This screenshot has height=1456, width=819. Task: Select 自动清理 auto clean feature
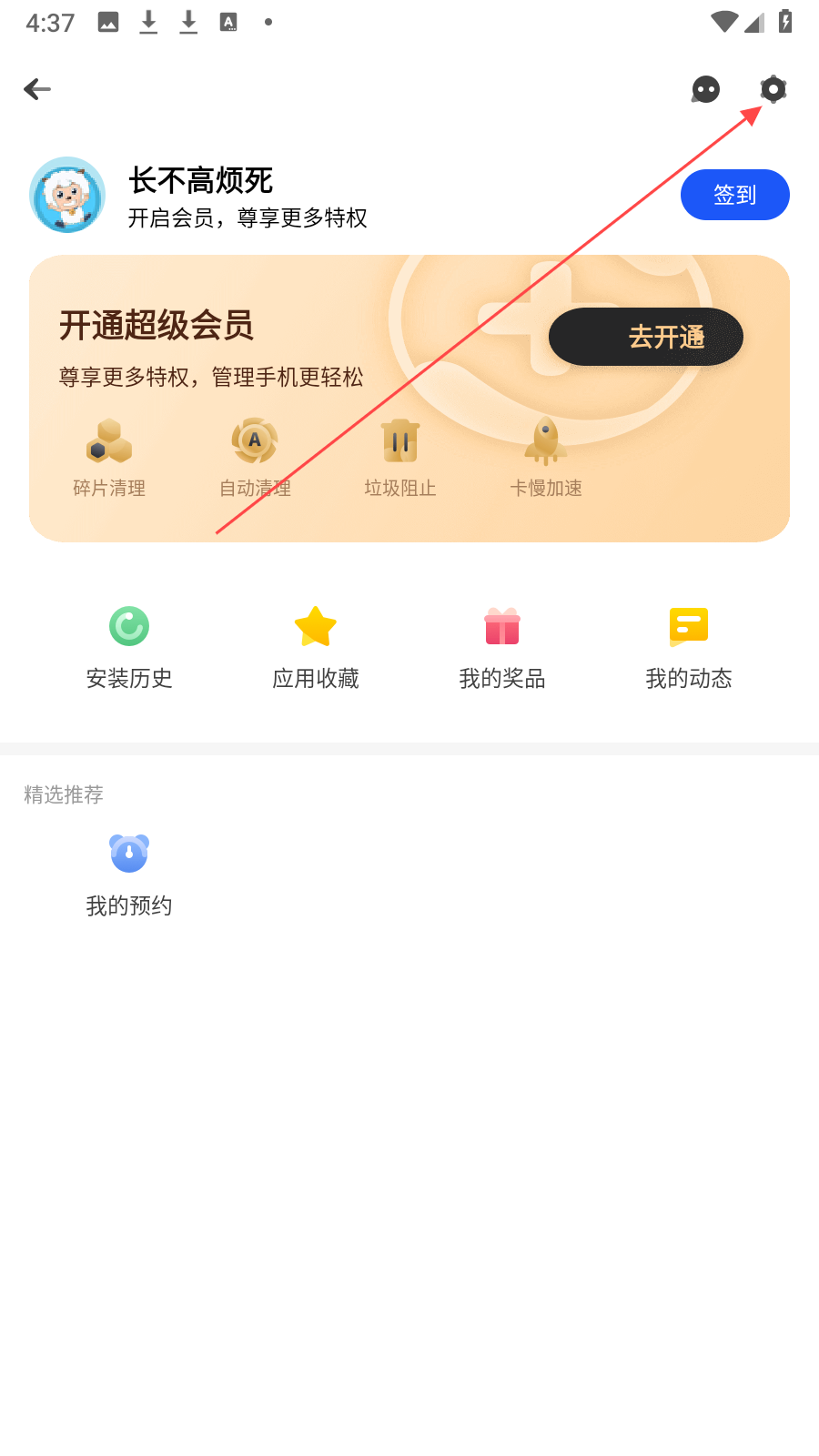pos(255,459)
